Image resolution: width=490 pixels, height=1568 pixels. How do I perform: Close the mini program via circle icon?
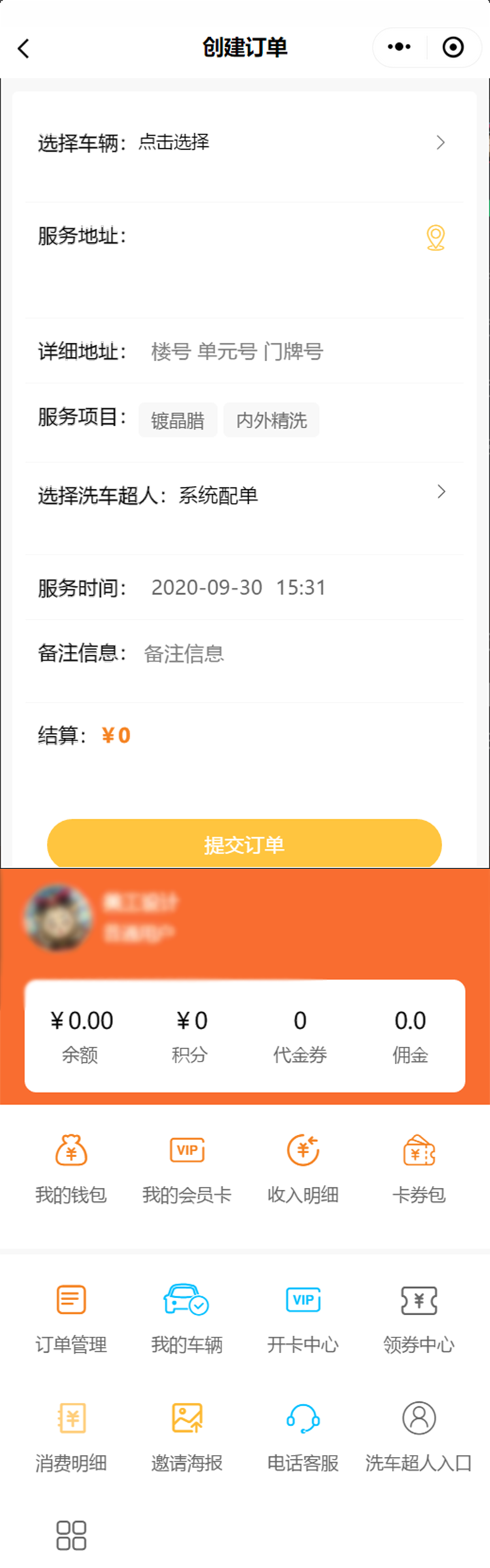453,47
